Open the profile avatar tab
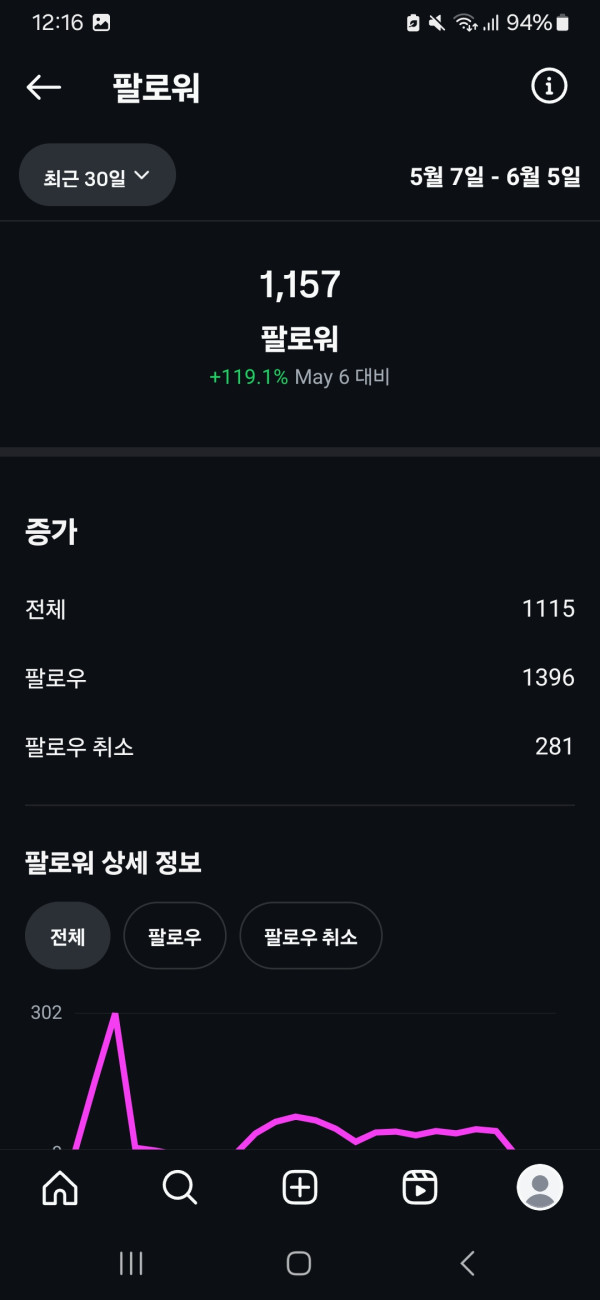Screen dimensions: 600x1300 540,1187
